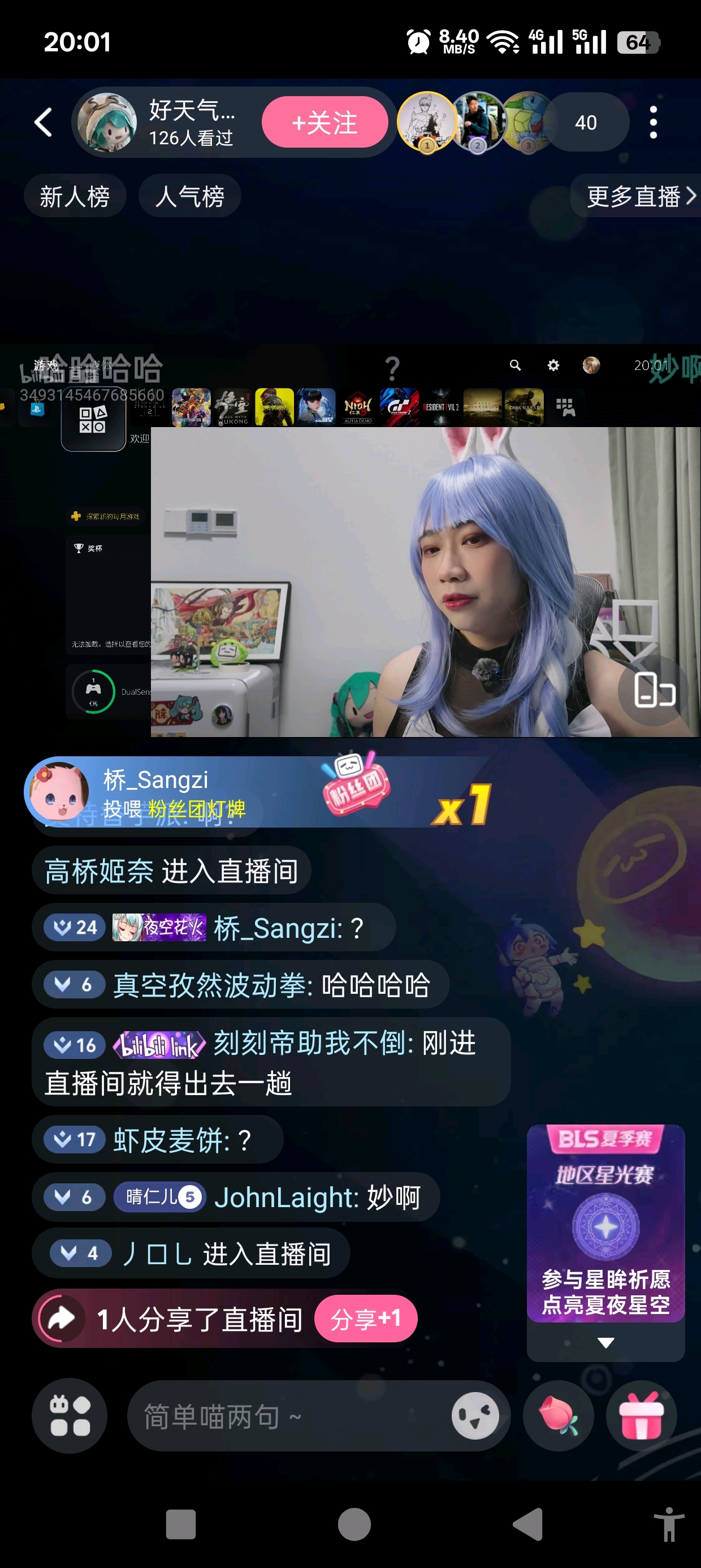
Task: Open 桥_Sangzi's username in chat
Action: (x=277, y=929)
